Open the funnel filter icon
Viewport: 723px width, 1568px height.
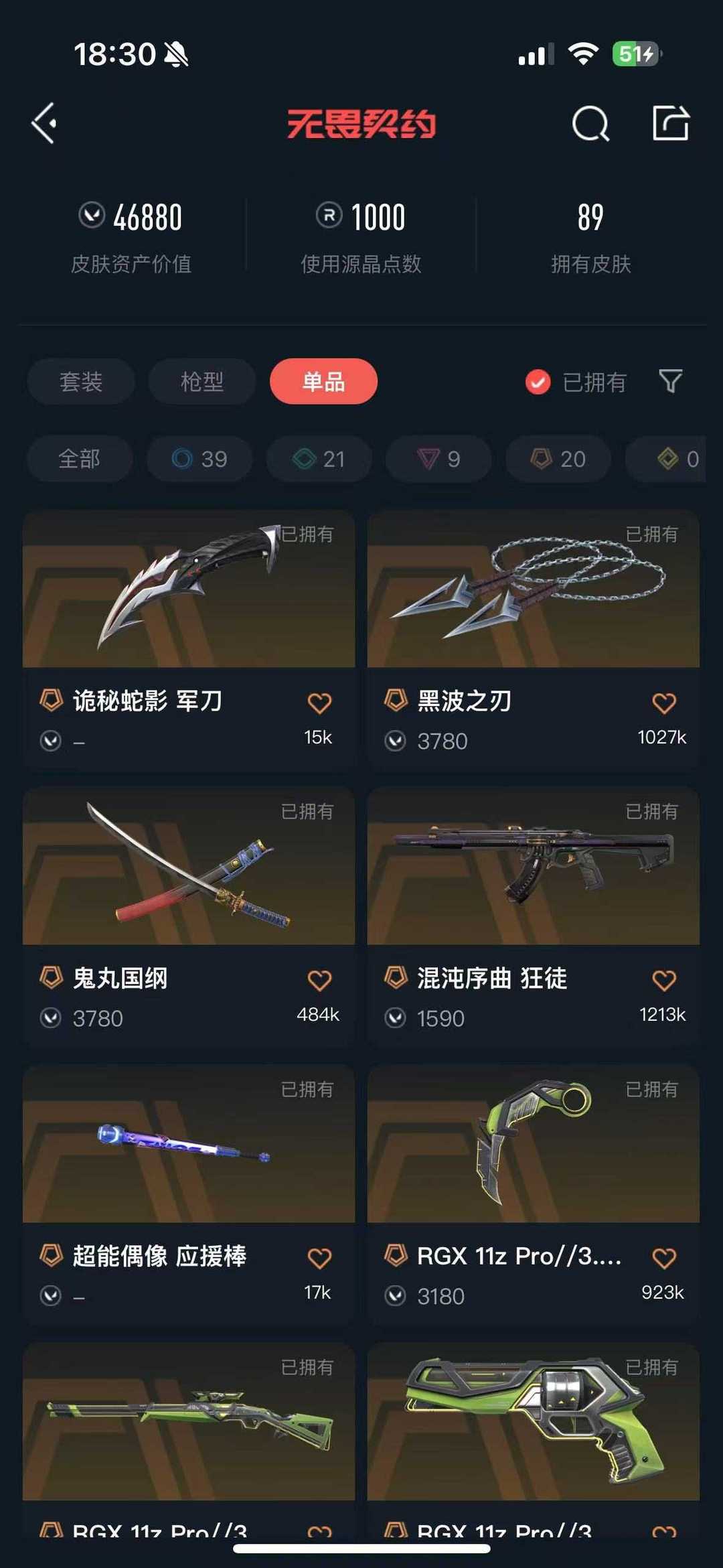670,381
